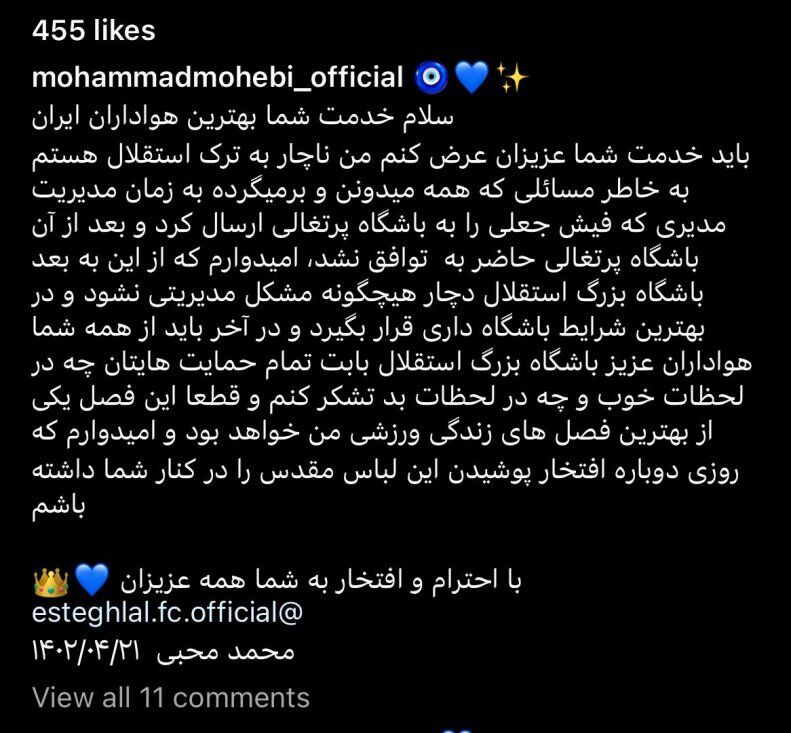791x733 pixels.
Task: Open the 455 likes list
Action: coord(94,31)
